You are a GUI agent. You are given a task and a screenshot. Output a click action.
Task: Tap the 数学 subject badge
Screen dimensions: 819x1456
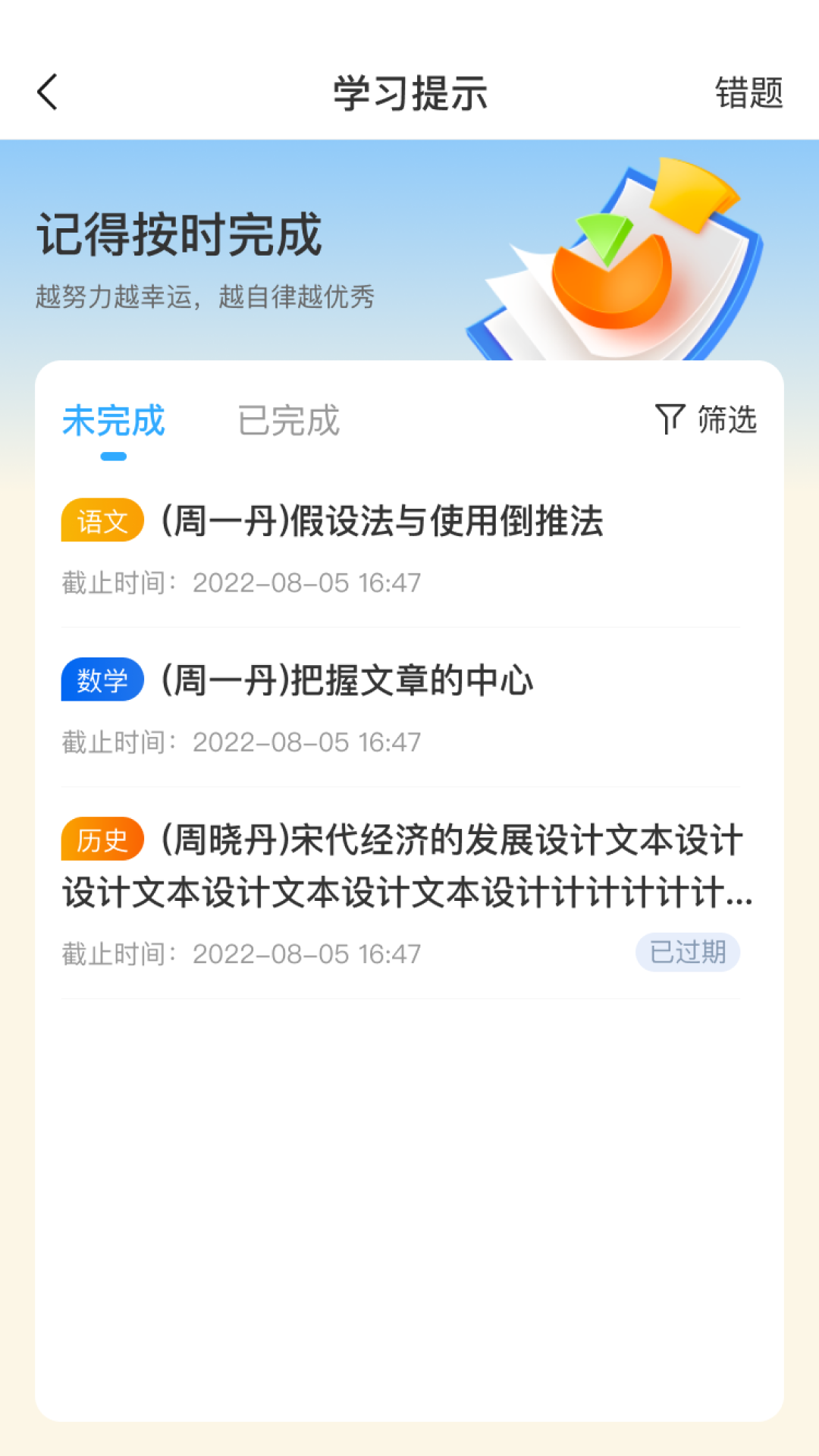(102, 680)
